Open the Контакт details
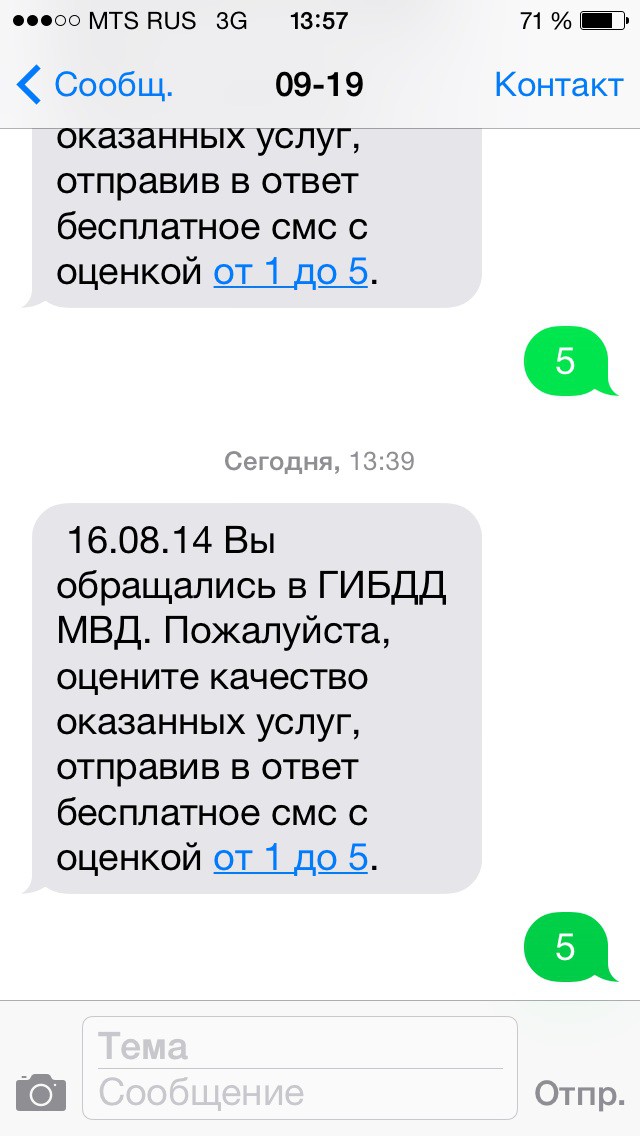Screen dimensions: 640x1136 coord(558,85)
